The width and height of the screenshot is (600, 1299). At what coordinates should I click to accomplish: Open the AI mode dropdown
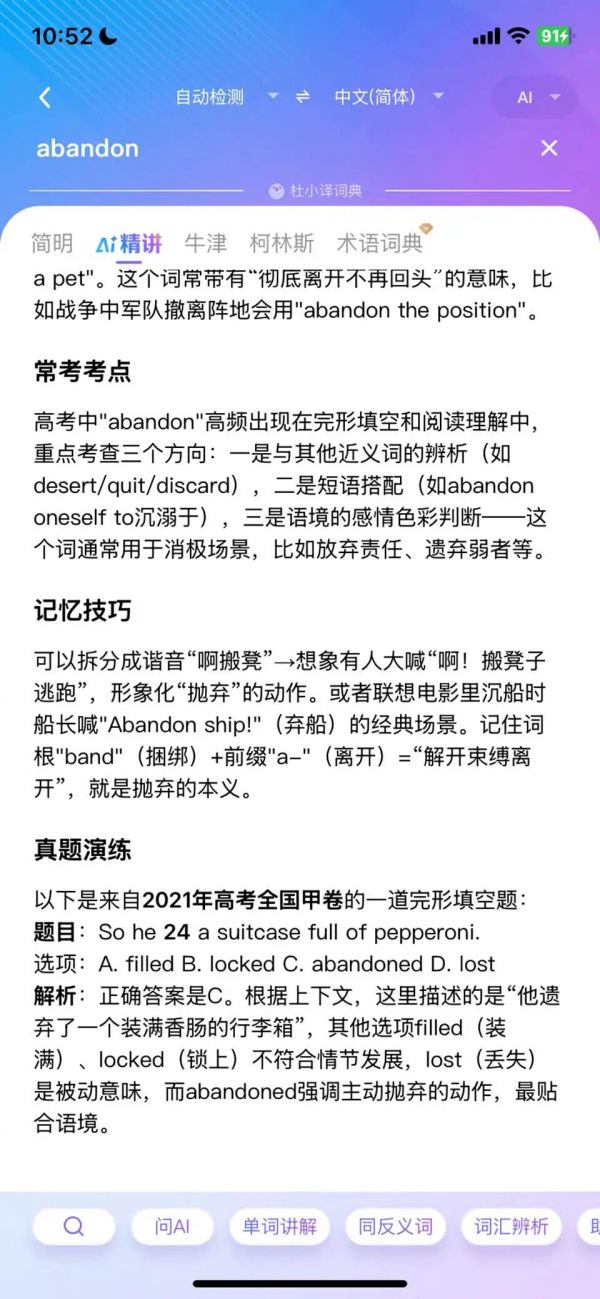tap(537, 97)
